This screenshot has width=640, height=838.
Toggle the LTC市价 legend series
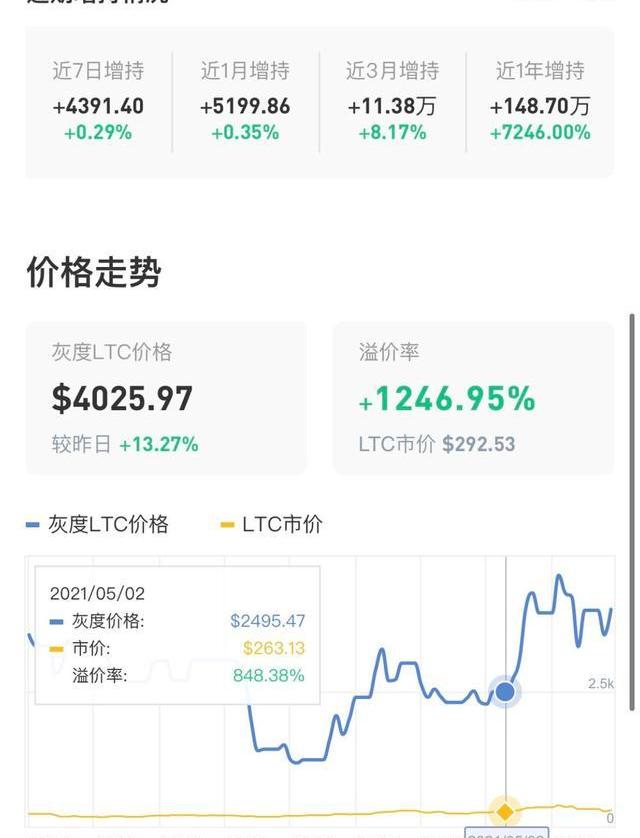(x=271, y=524)
